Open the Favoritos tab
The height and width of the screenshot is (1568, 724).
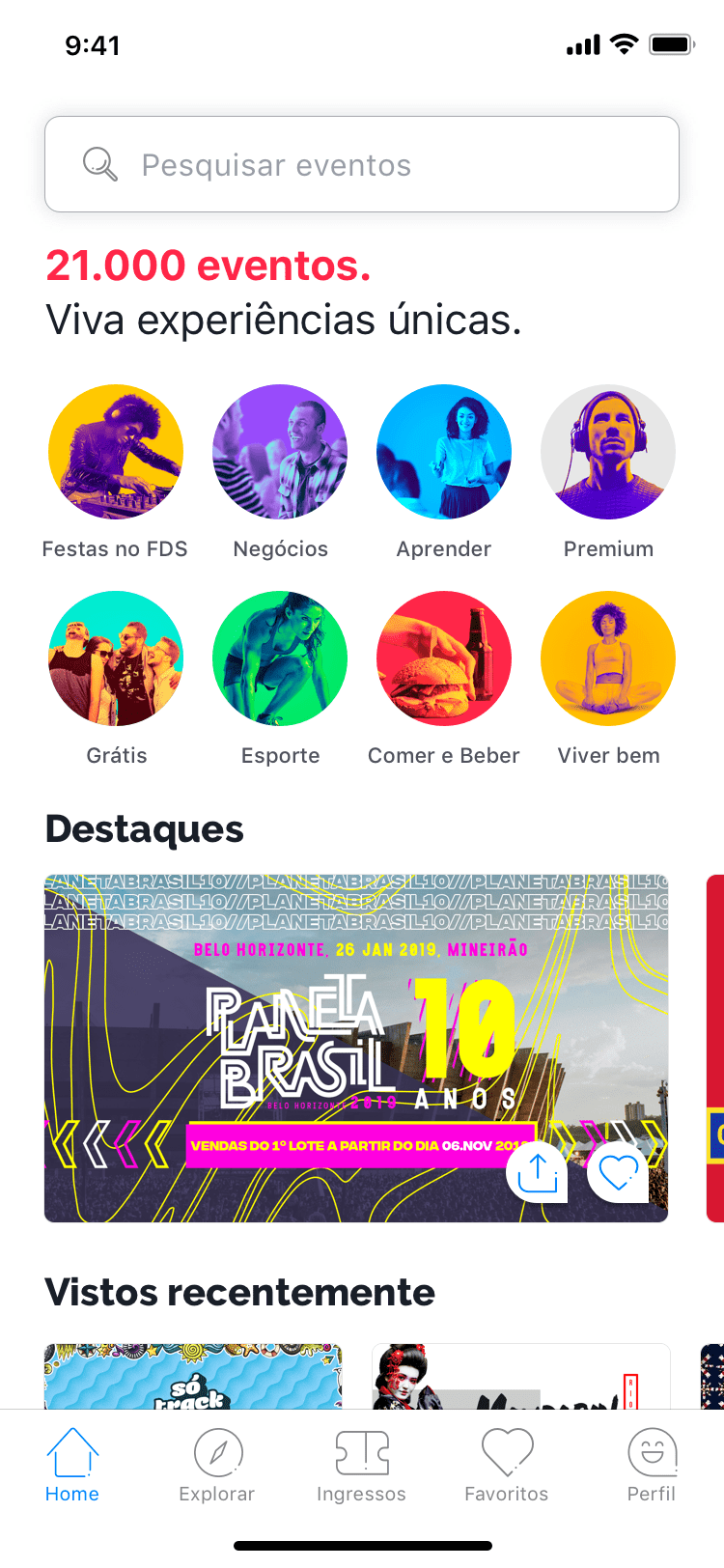[x=507, y=1465]
